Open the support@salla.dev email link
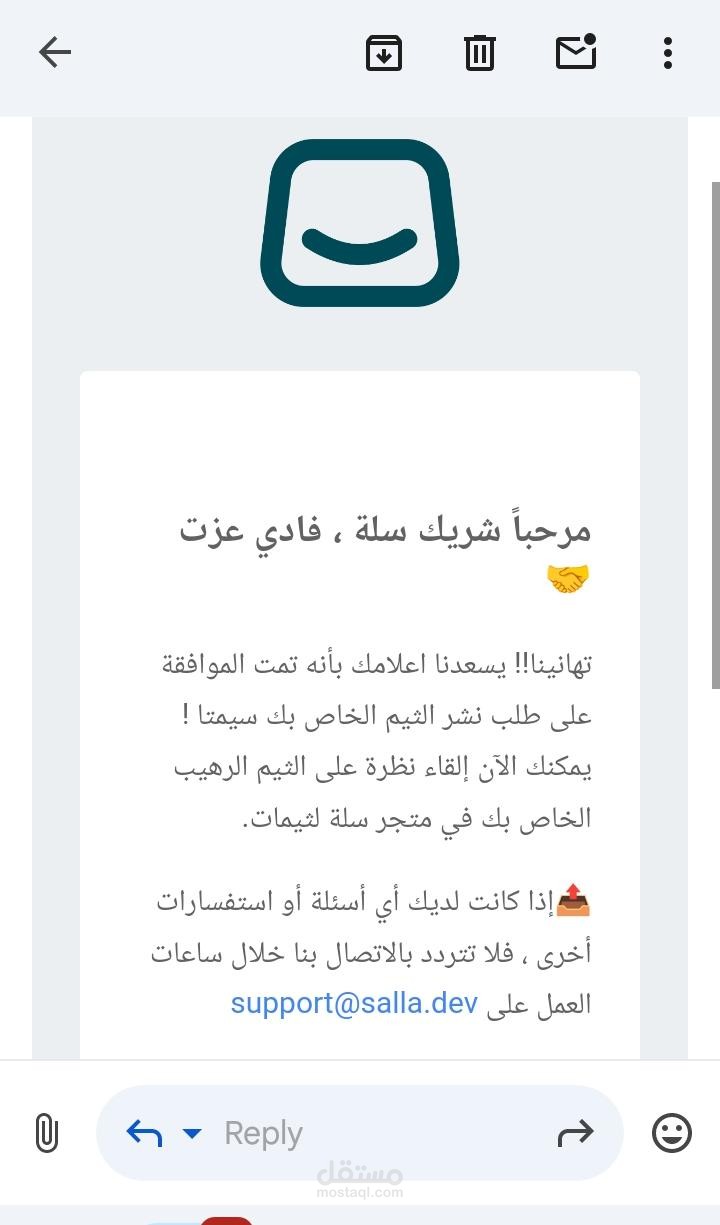The height and width of the screenshot is (1225, 720). click(354, 1003)
